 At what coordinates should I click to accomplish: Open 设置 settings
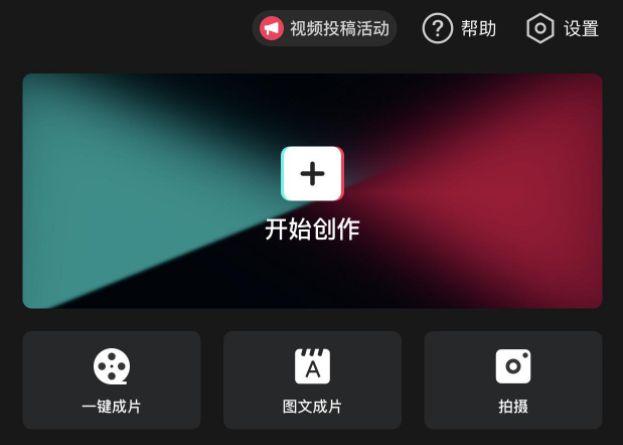point(563,28)
